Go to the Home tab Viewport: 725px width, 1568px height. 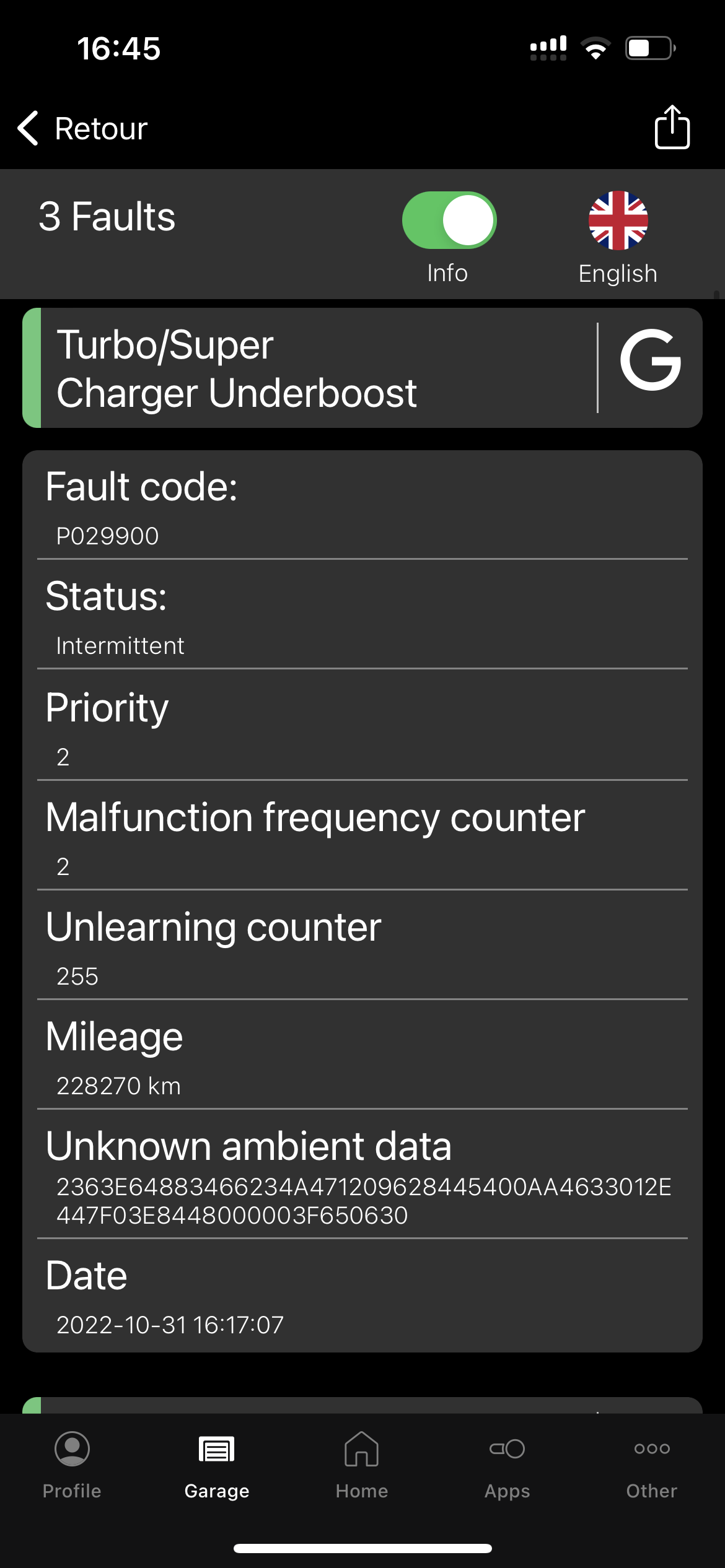[x=362, y=1465]
